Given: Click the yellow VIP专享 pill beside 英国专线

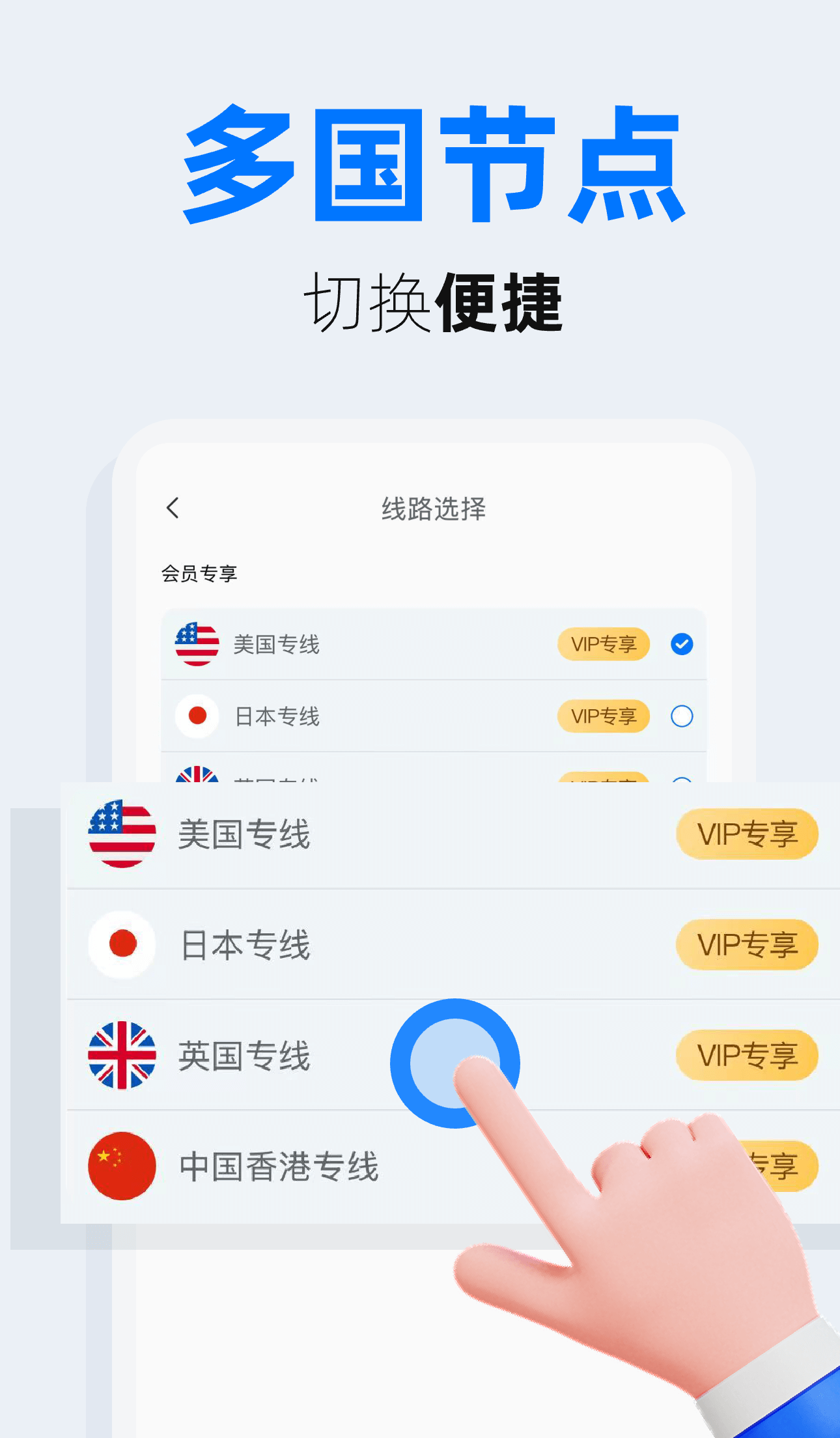Looking at the screenshot, I should pos(746,1055).
